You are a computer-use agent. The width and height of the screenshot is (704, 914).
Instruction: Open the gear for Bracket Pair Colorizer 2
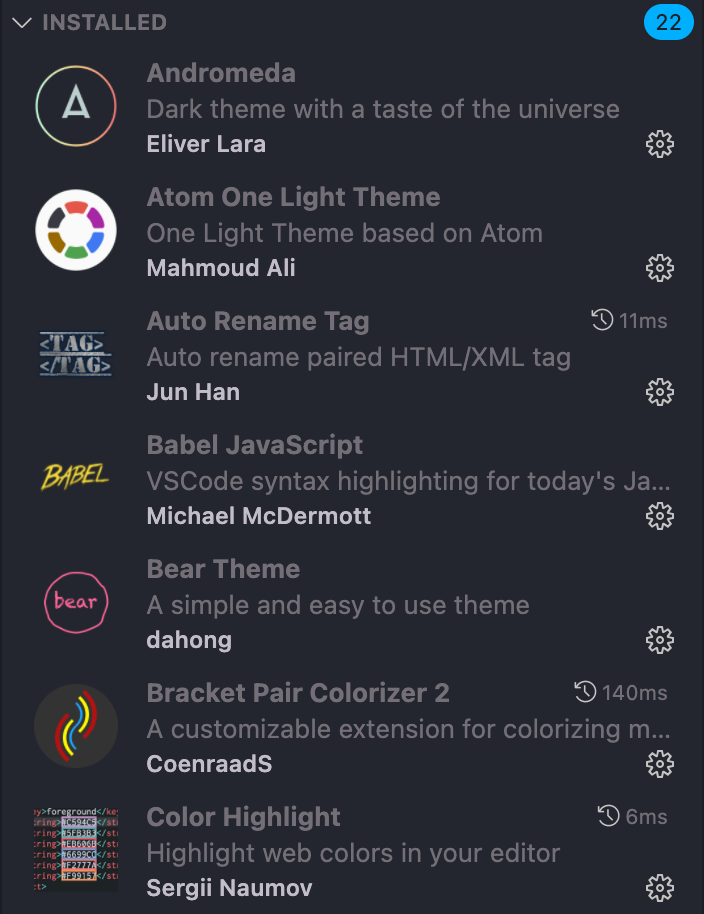[x=658, y=764]
